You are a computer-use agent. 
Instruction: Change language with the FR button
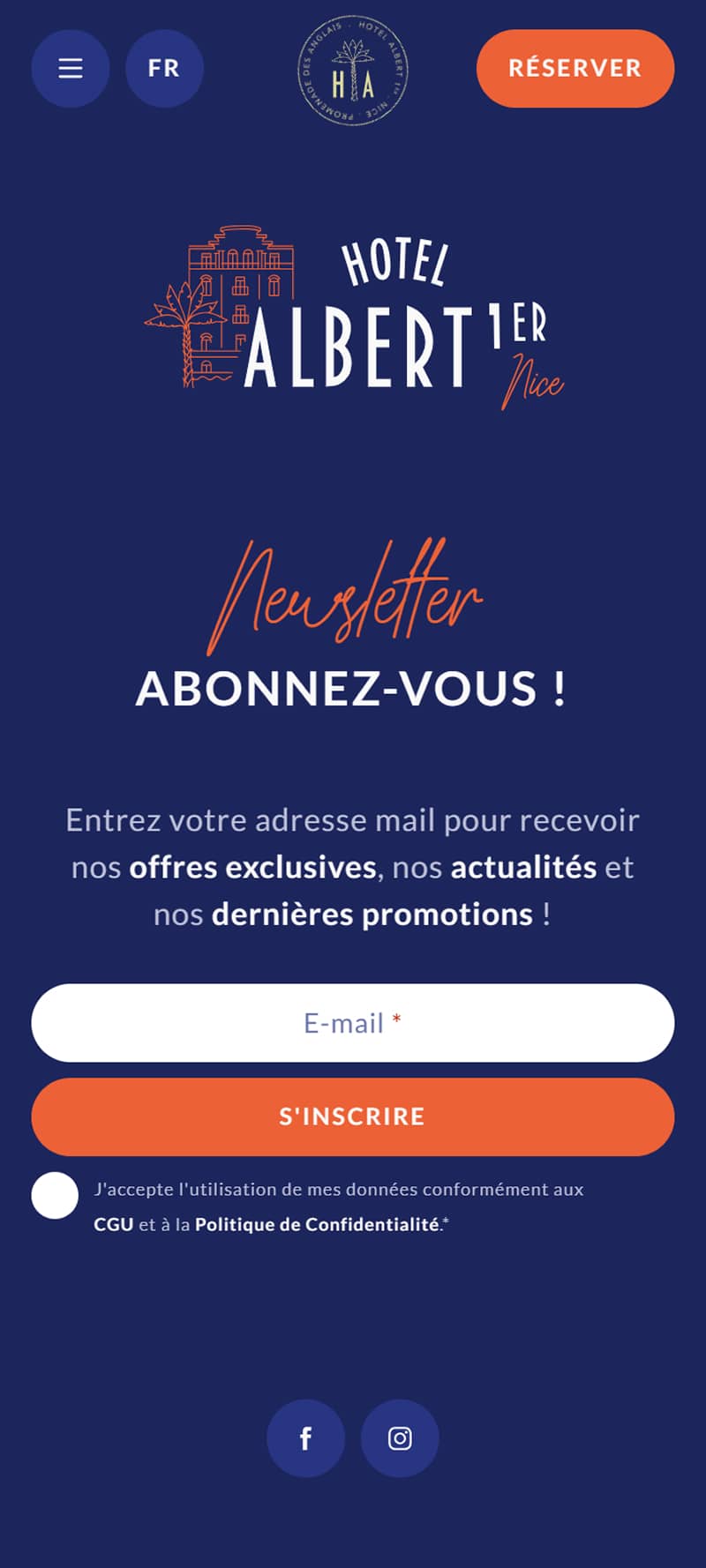(x=164, y=69)
